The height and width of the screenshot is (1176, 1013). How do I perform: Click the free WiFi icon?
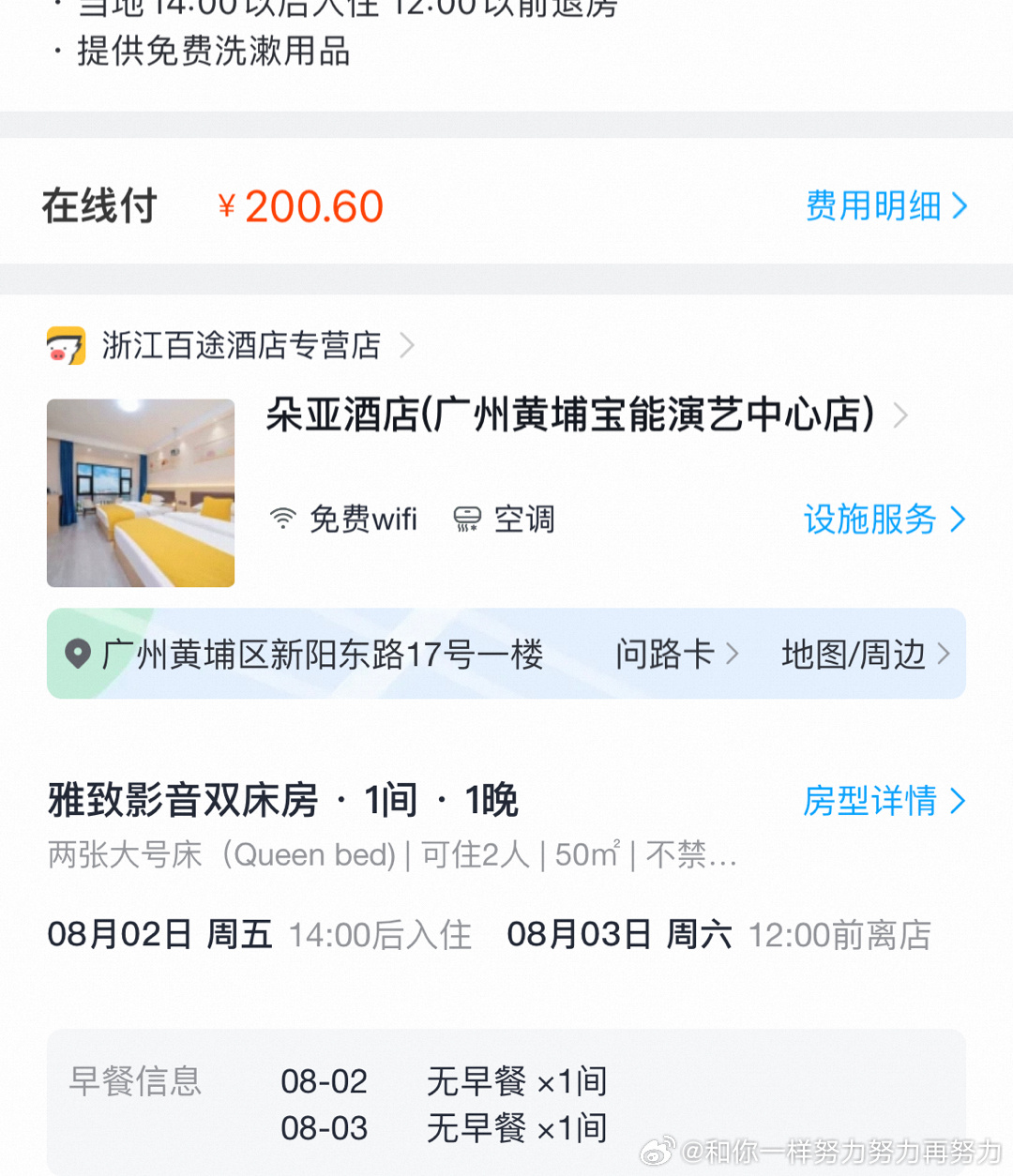pos(283,519)
